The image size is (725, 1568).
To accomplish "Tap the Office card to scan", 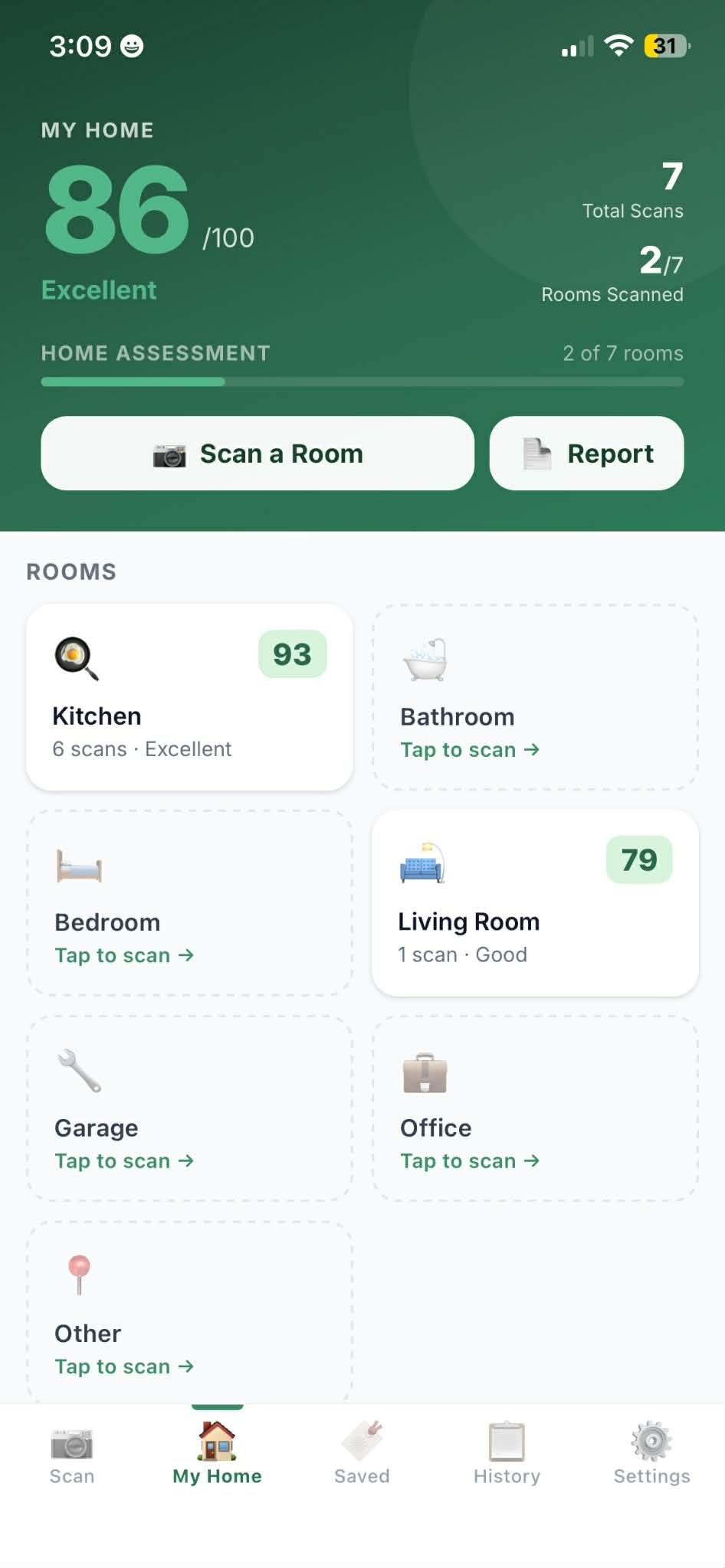I will (x=535, y=1108).
